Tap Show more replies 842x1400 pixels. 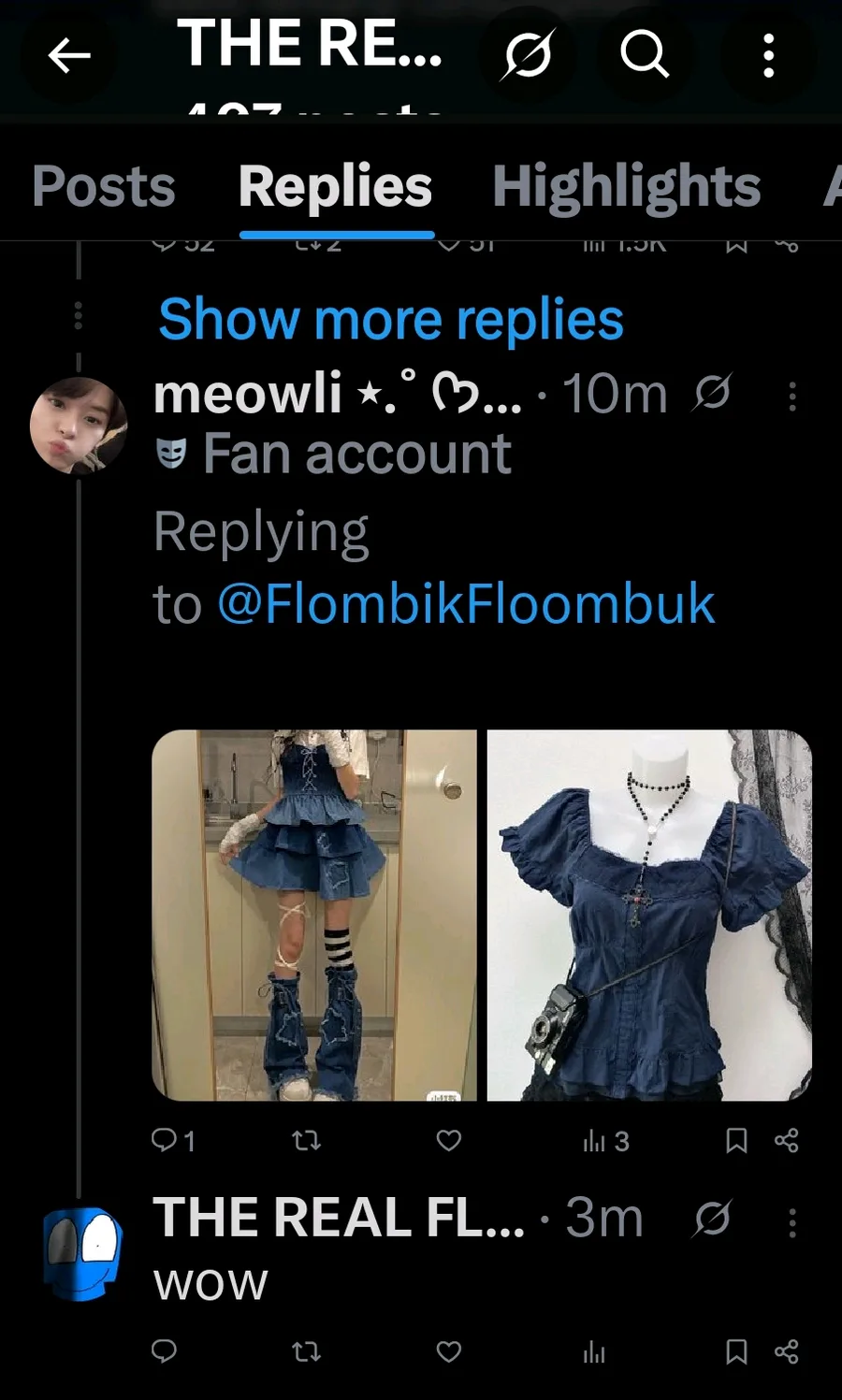click(x=391, y=319)
